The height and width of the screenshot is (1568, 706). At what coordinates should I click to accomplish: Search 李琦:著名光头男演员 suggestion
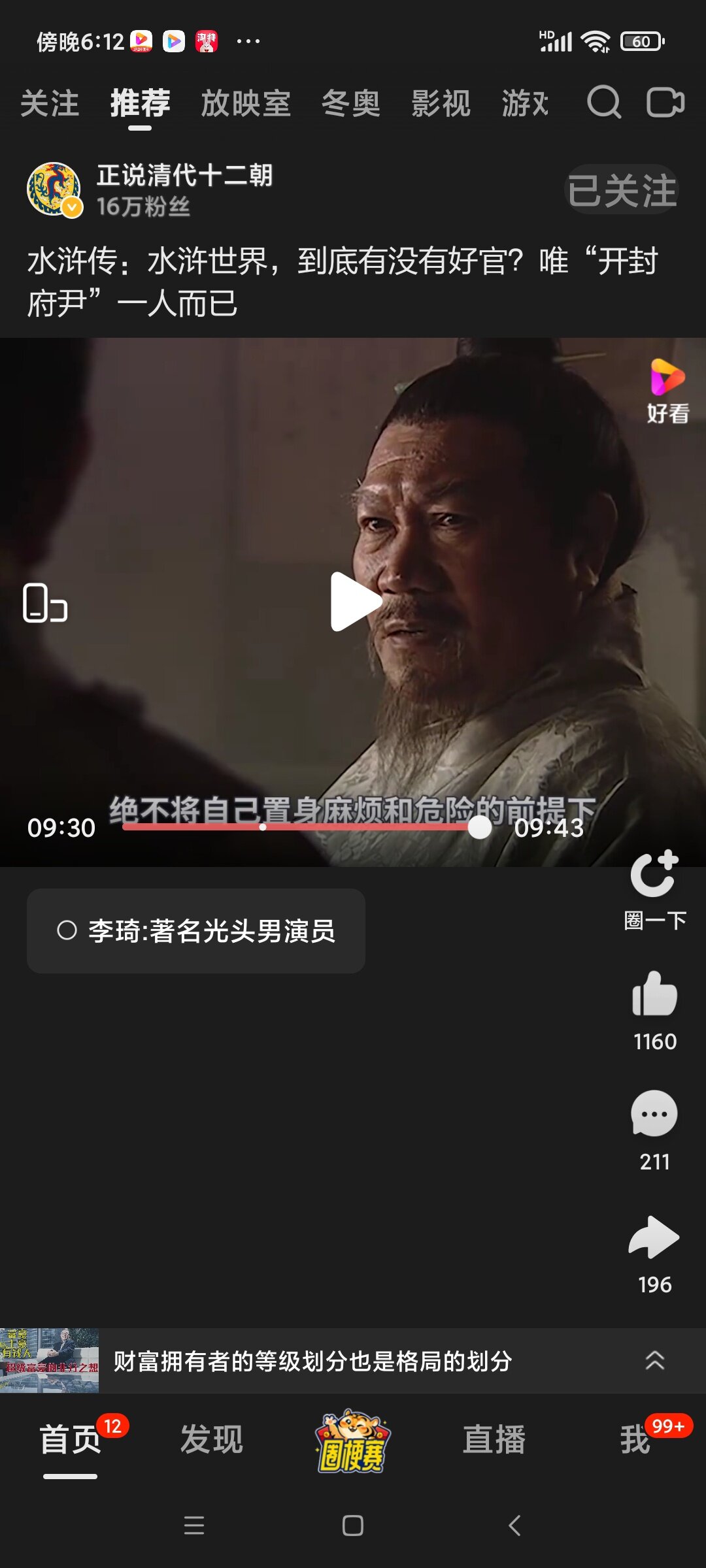[196, 930]
